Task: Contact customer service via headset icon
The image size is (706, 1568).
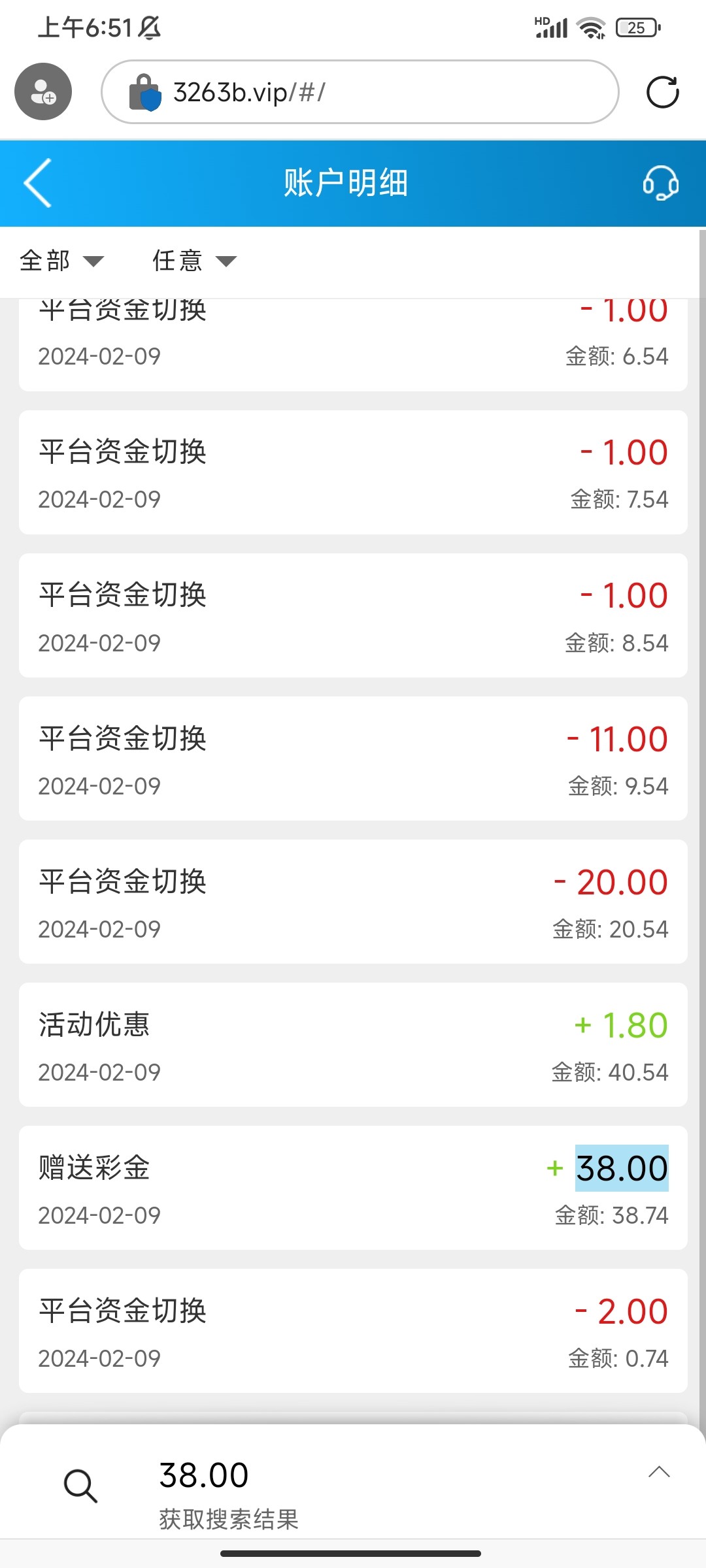Action: point(660,183)
